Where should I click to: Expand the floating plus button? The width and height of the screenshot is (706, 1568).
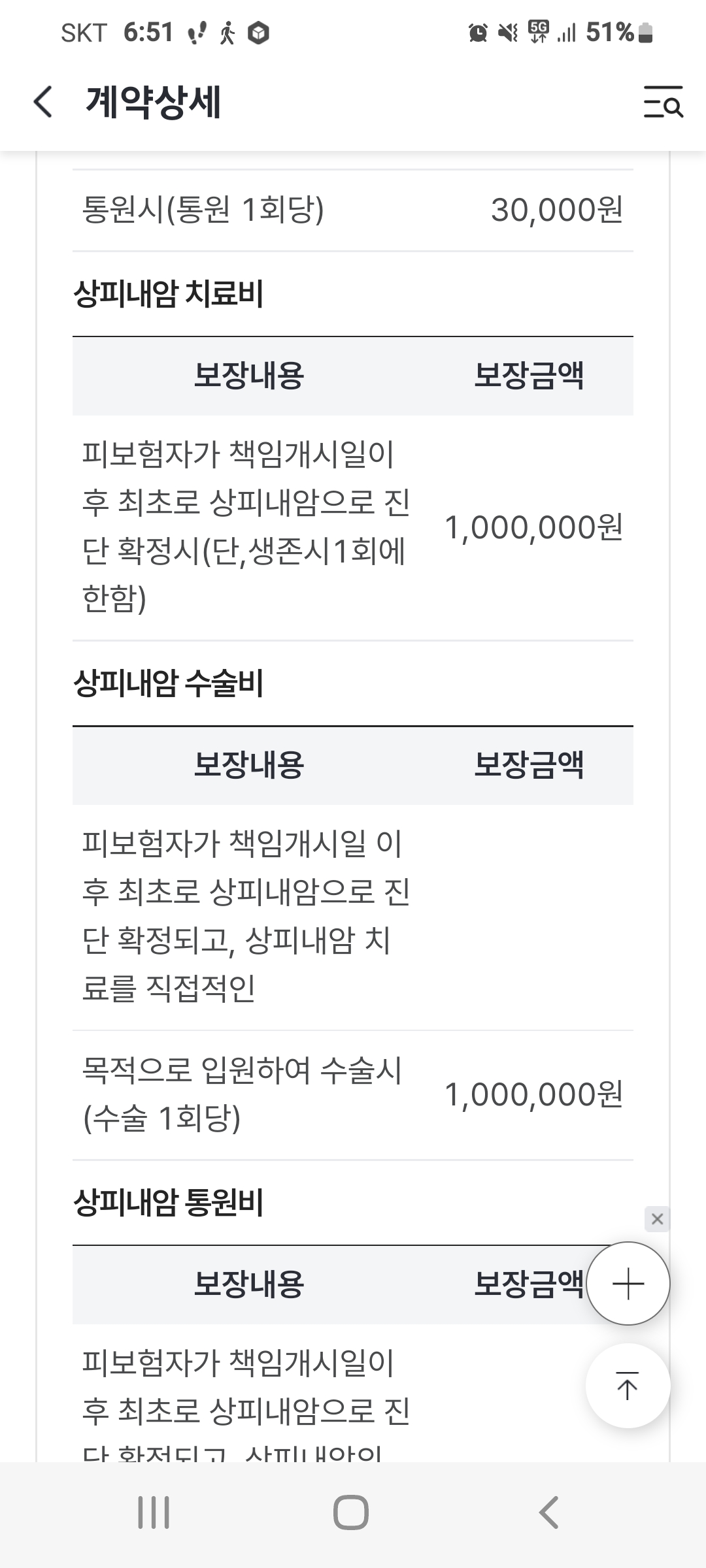[628, 1284]
